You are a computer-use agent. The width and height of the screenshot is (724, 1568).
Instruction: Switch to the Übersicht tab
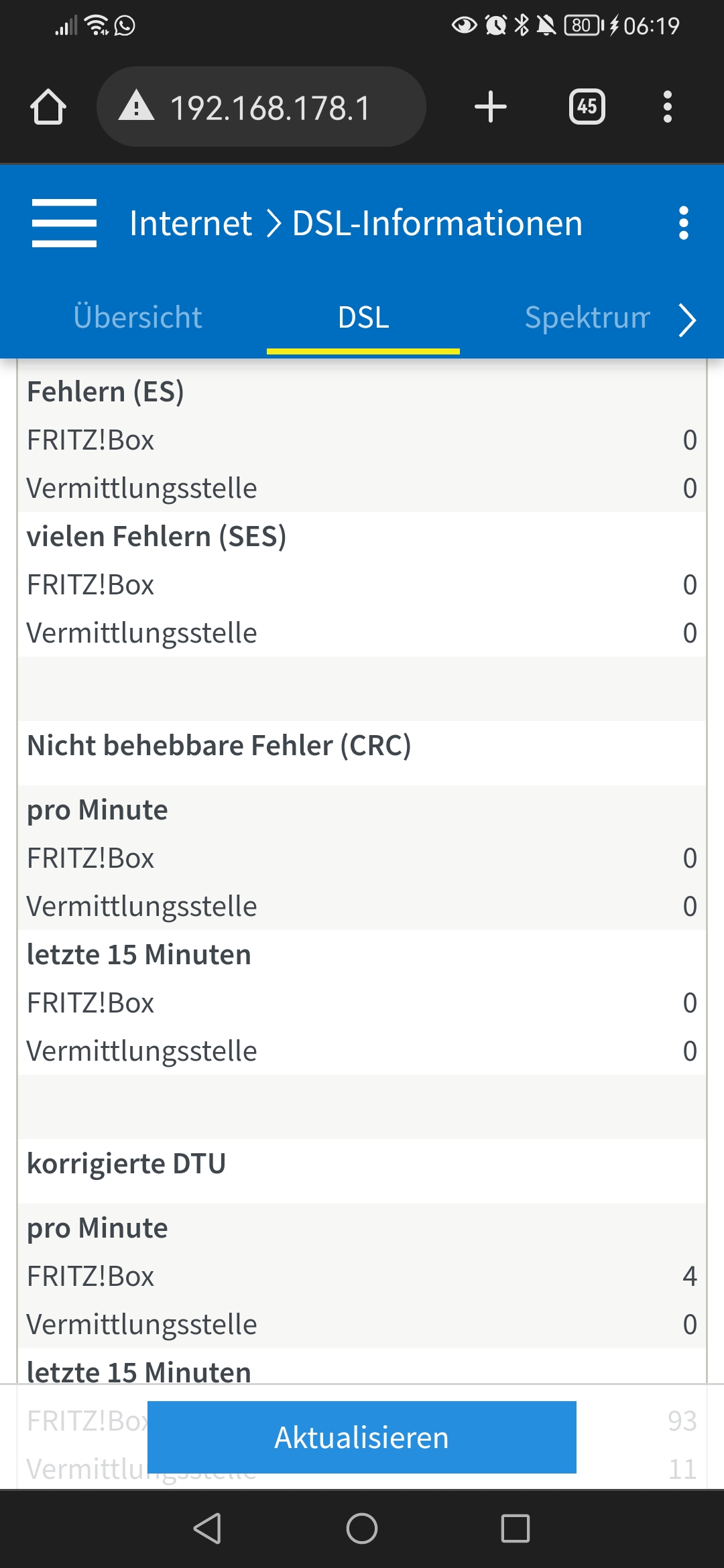click(137, 317)
